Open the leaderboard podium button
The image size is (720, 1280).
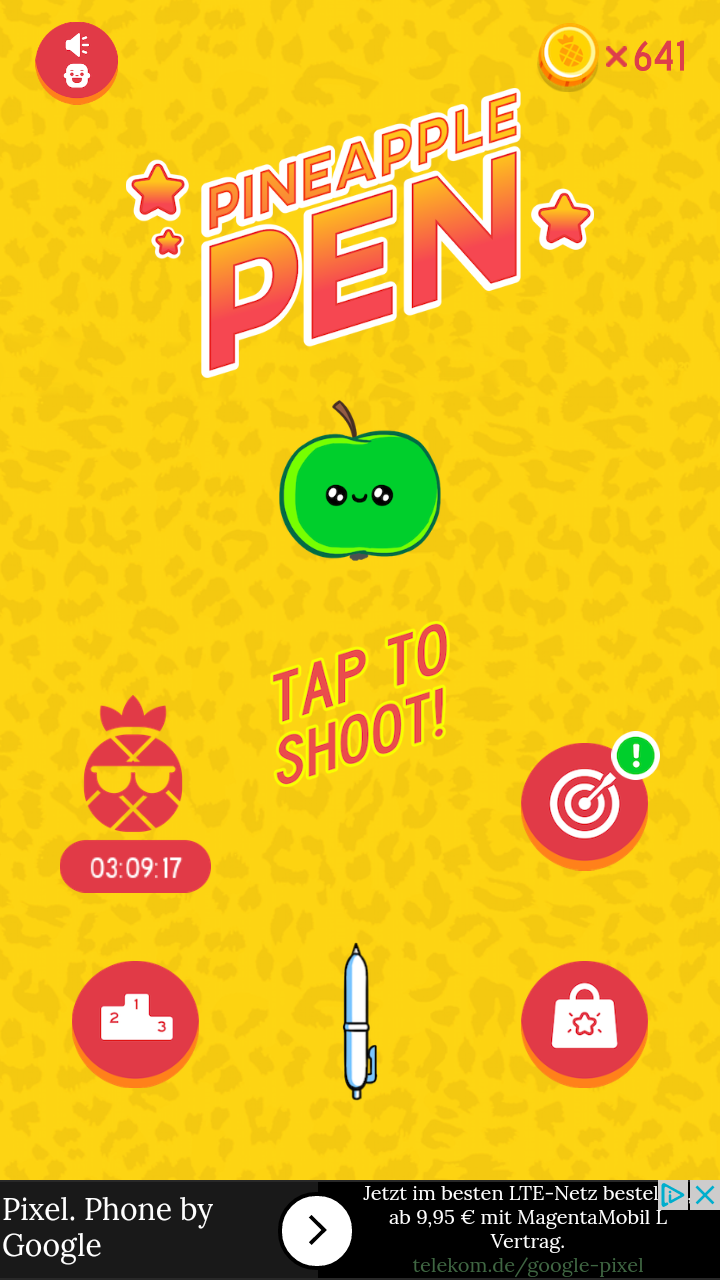(135, 1020)
